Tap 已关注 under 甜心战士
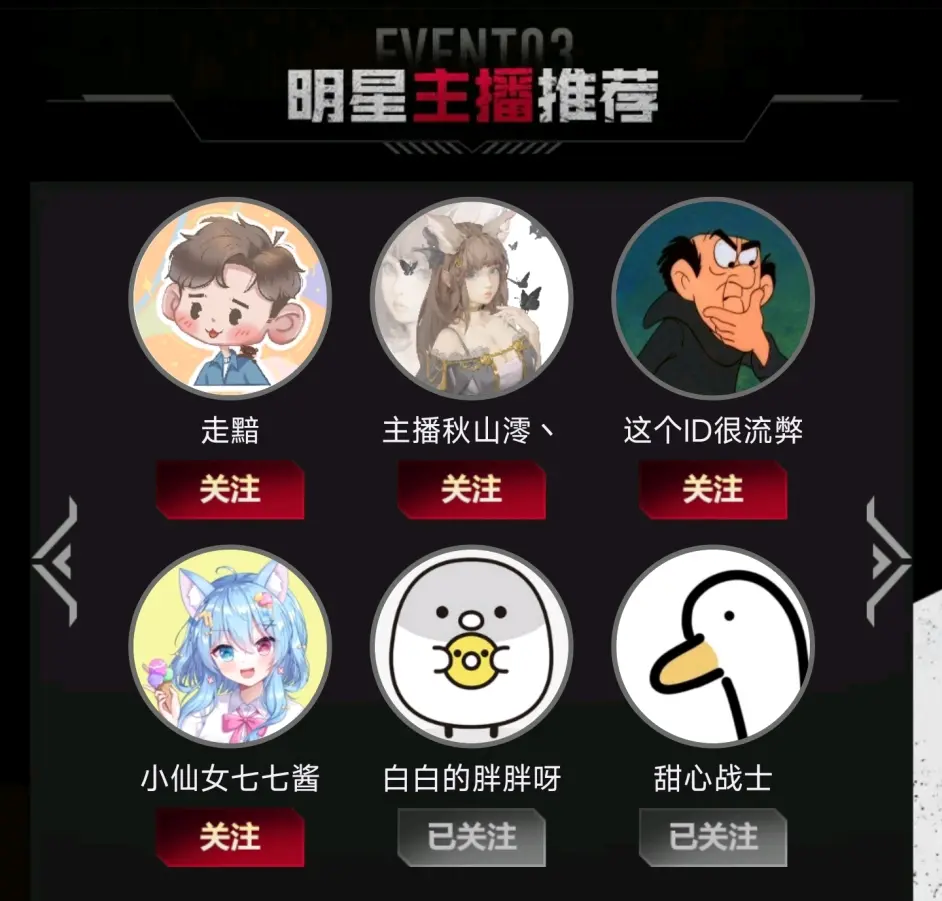 pyautogui.click(x=713, y=837)
